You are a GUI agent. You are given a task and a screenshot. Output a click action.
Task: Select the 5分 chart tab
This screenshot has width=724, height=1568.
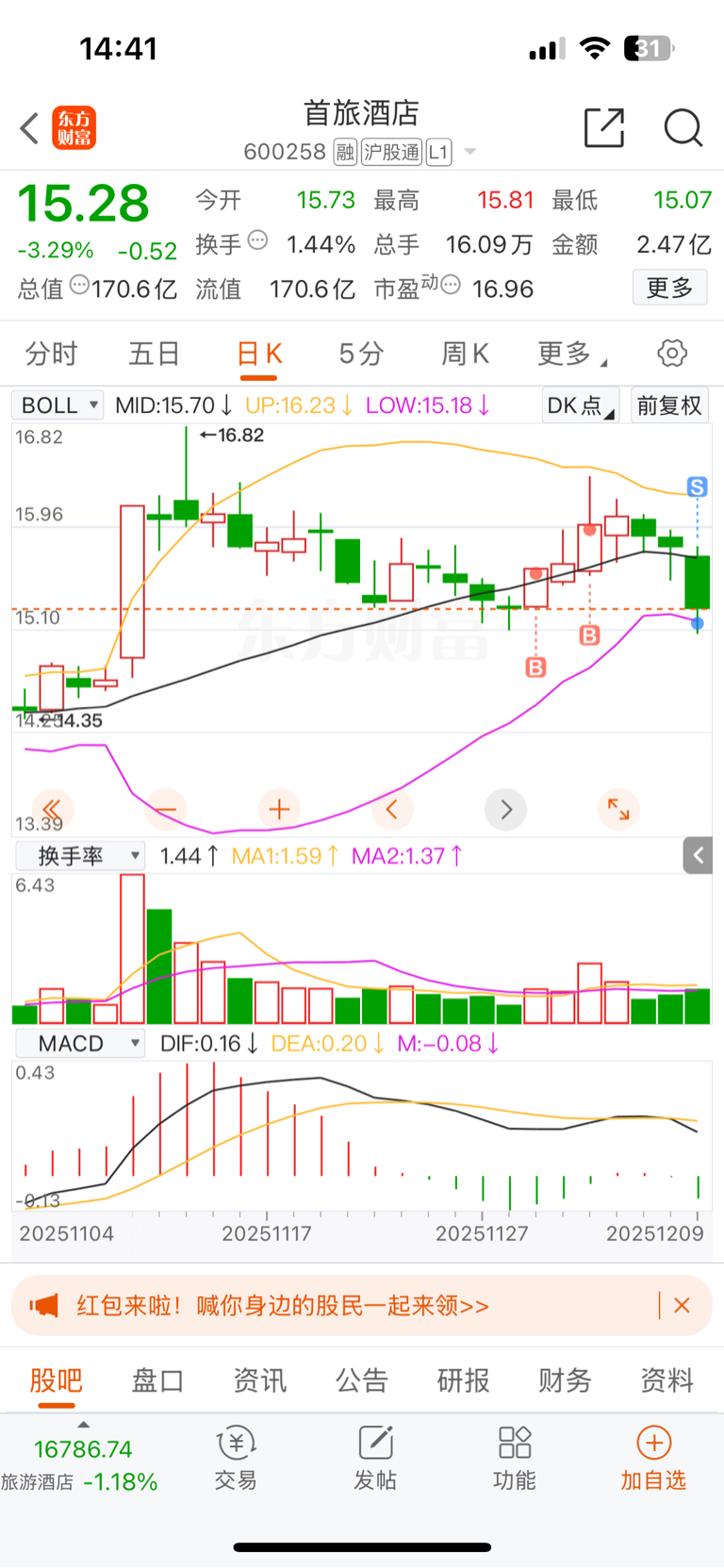361,355
